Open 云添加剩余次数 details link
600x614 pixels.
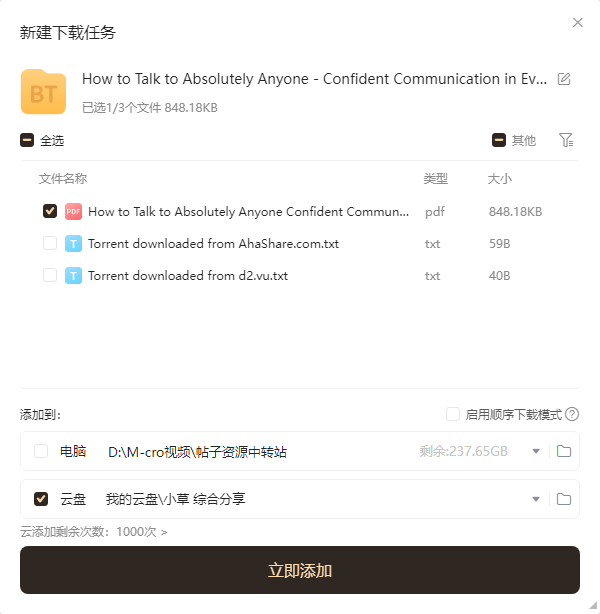pos(94,532)
